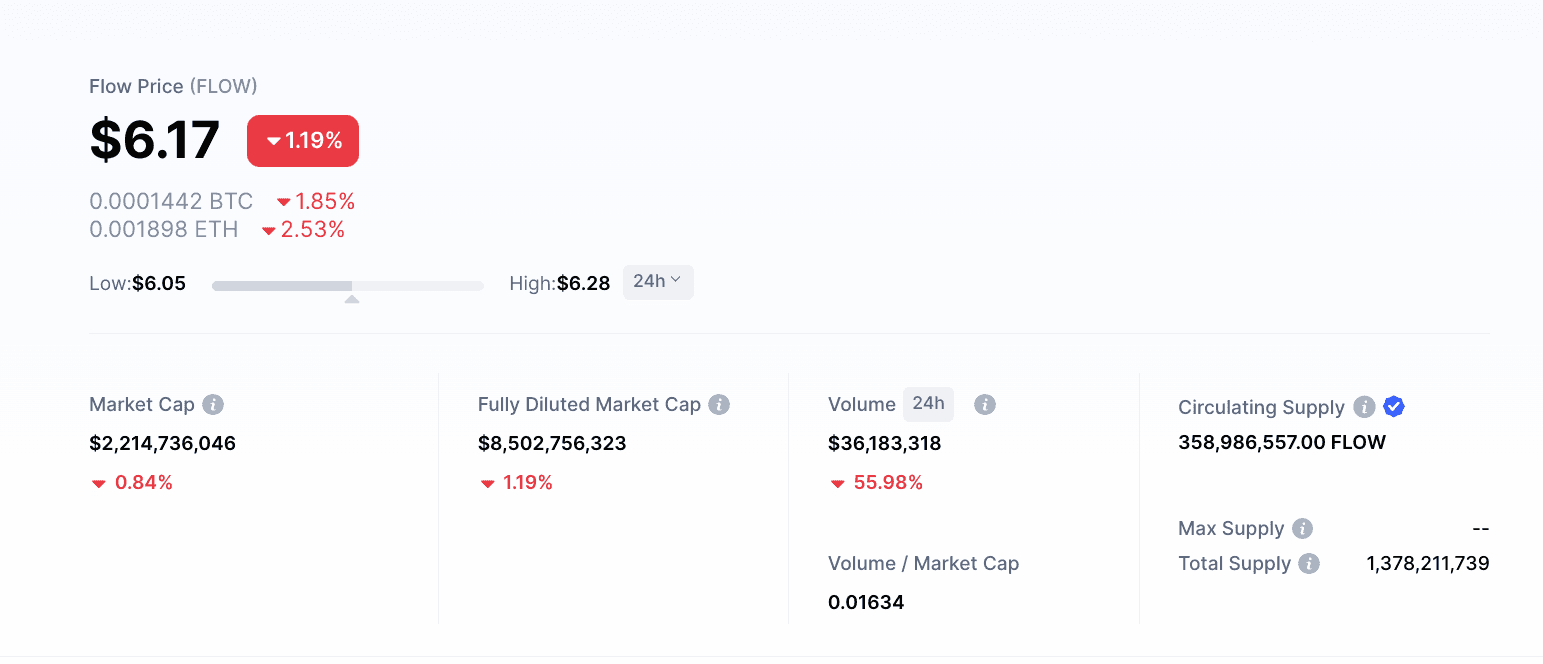Image resolution: width=1543 pixels, height=664 pixels.
Task: View Circulating Supply info tooltip
Action: coord(1364,407)
